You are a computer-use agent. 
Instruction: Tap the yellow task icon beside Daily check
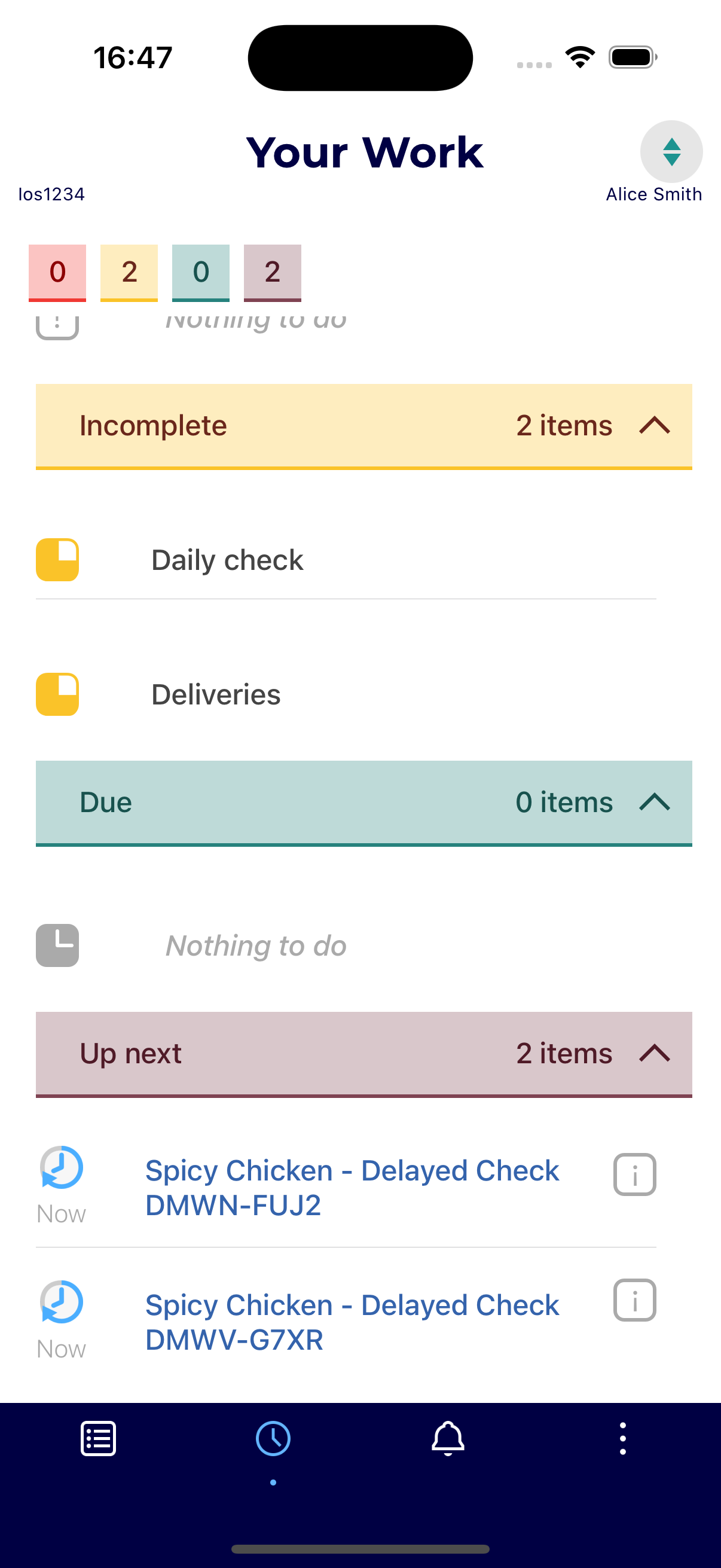click(x=57, y=559)
